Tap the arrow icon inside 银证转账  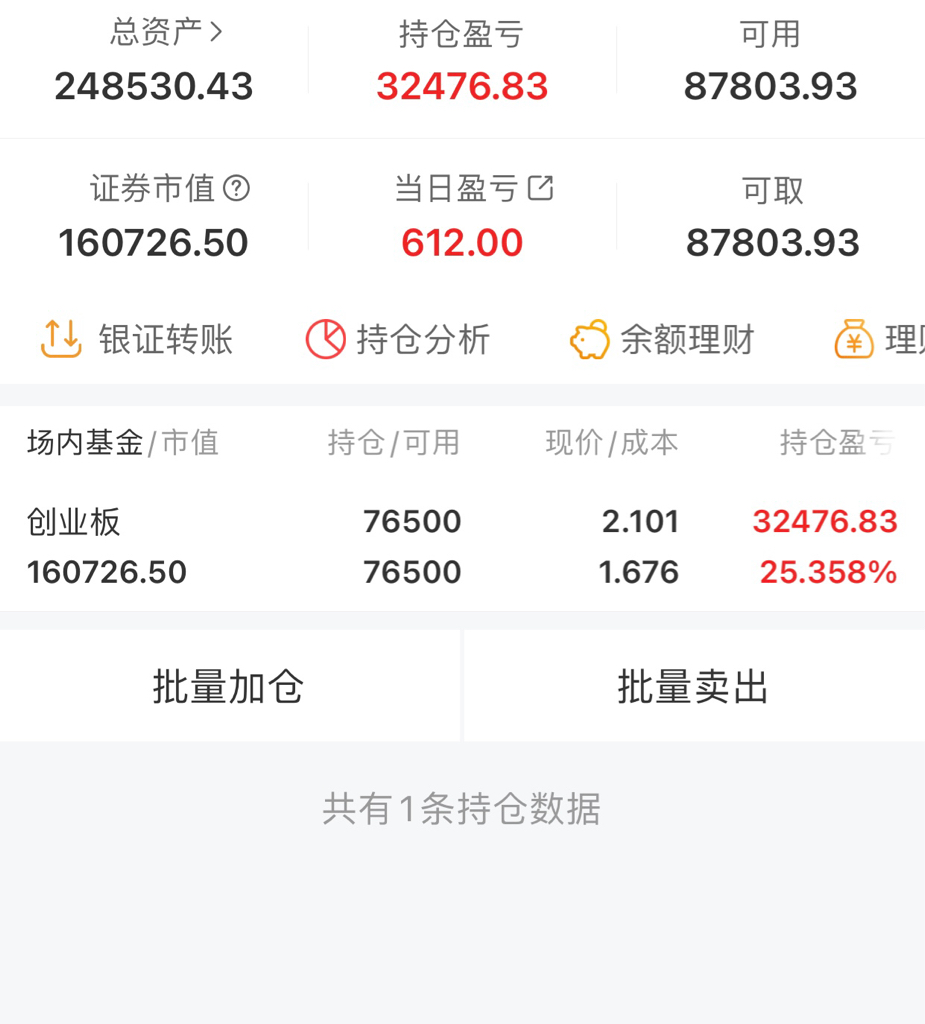(62, 340)
